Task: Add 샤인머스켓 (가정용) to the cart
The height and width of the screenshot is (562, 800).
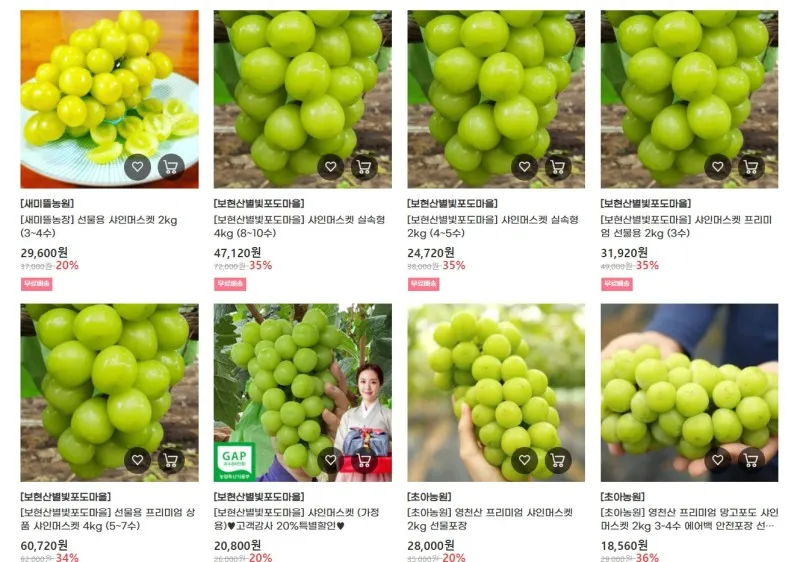Action: pyautogui.click(x=364, y=460)
